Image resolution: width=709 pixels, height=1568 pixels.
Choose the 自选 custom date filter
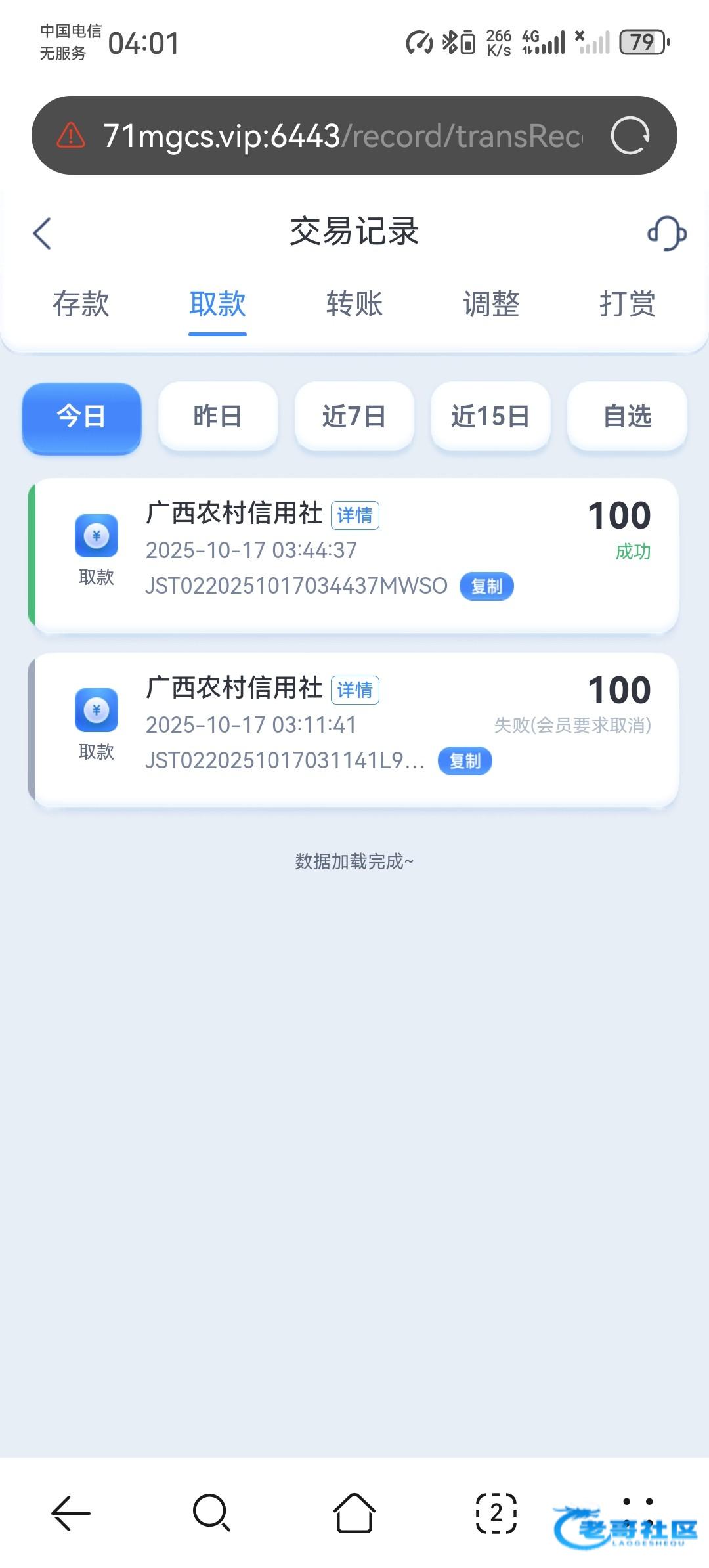[627, 417]
